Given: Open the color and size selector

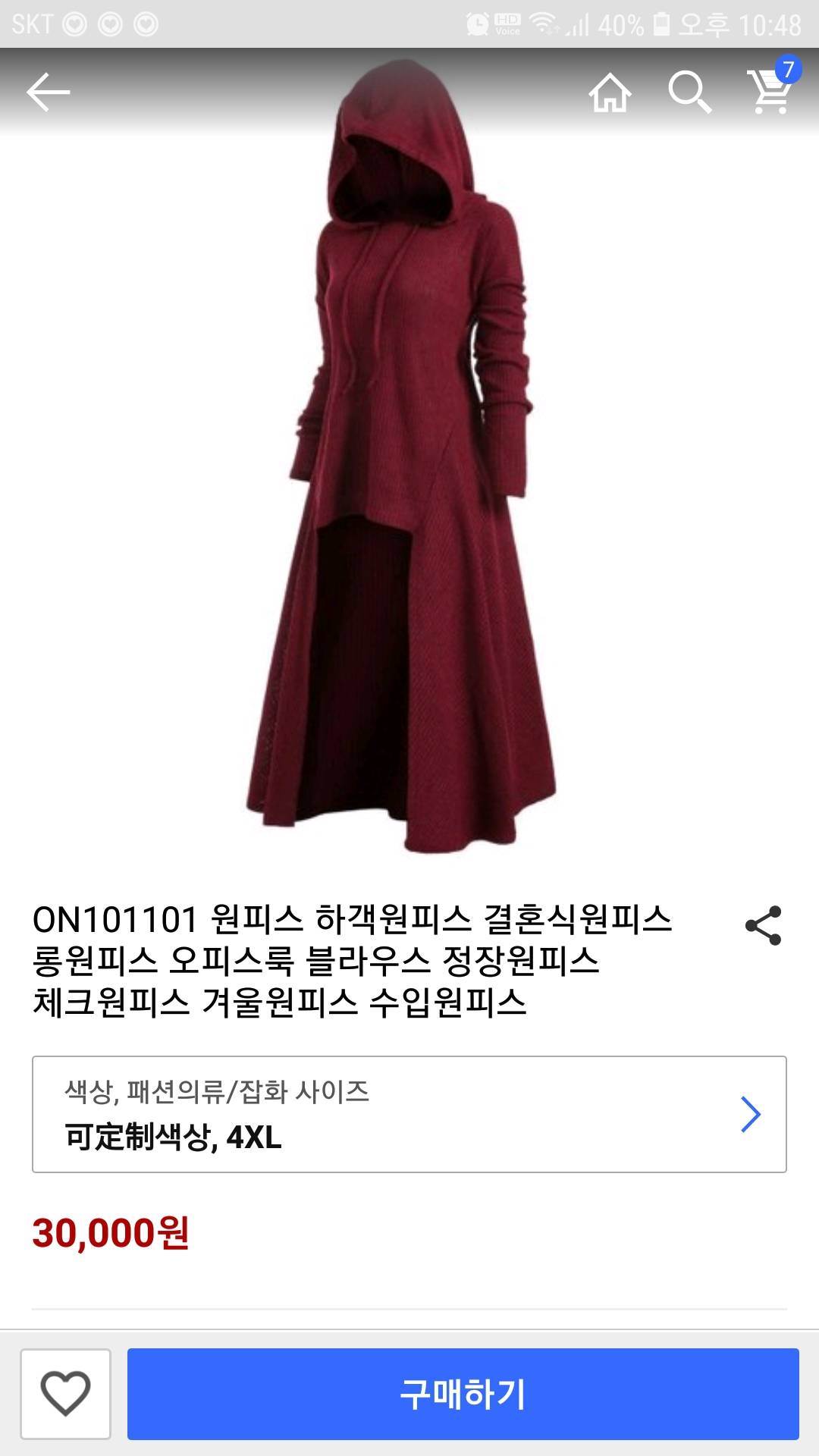Looking at the screenshot, I should 409,1114.
